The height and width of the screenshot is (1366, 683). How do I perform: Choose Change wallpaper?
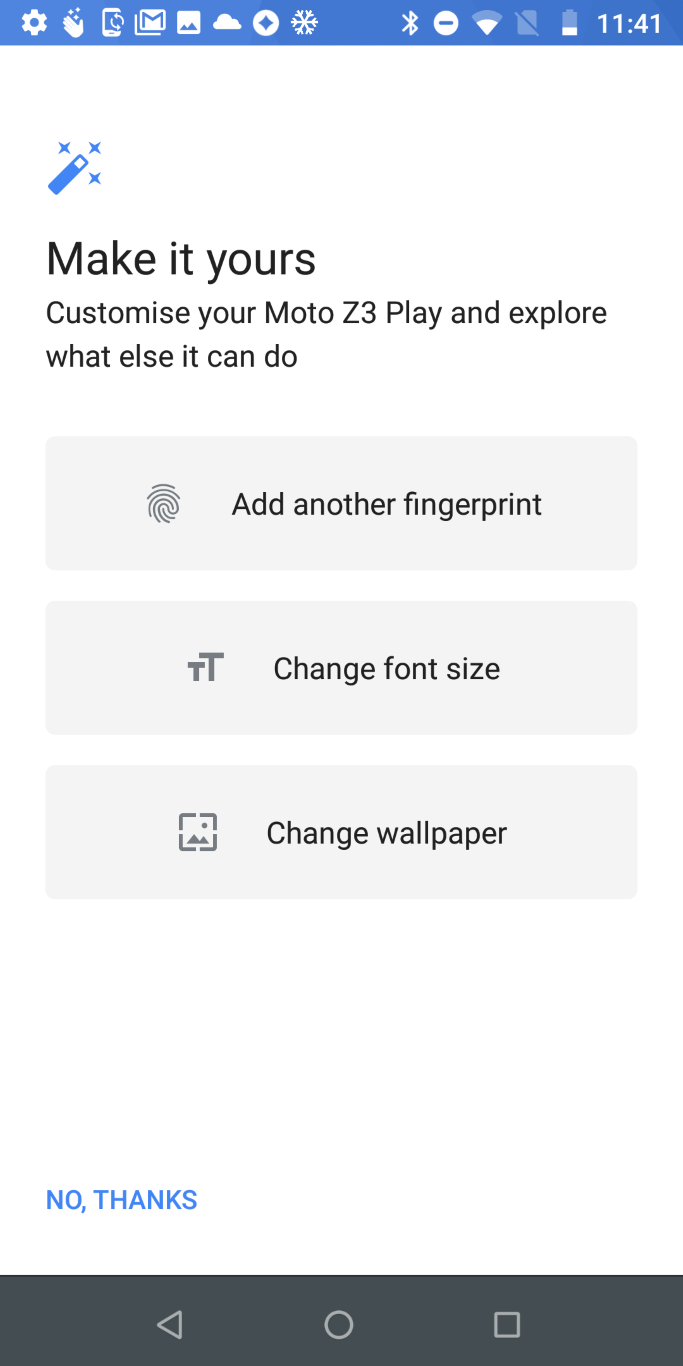[x=341, y=832]
